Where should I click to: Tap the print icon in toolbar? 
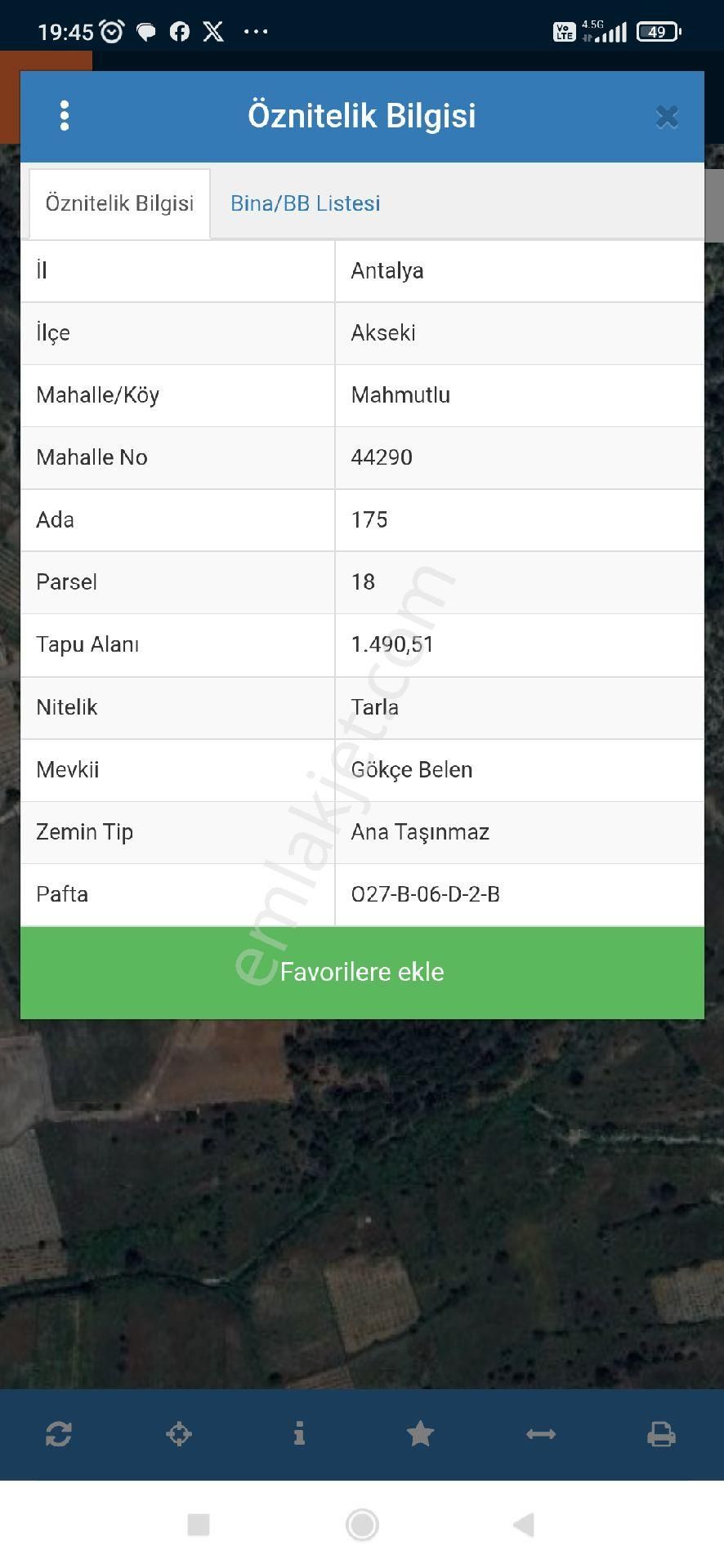[661, 1433]
